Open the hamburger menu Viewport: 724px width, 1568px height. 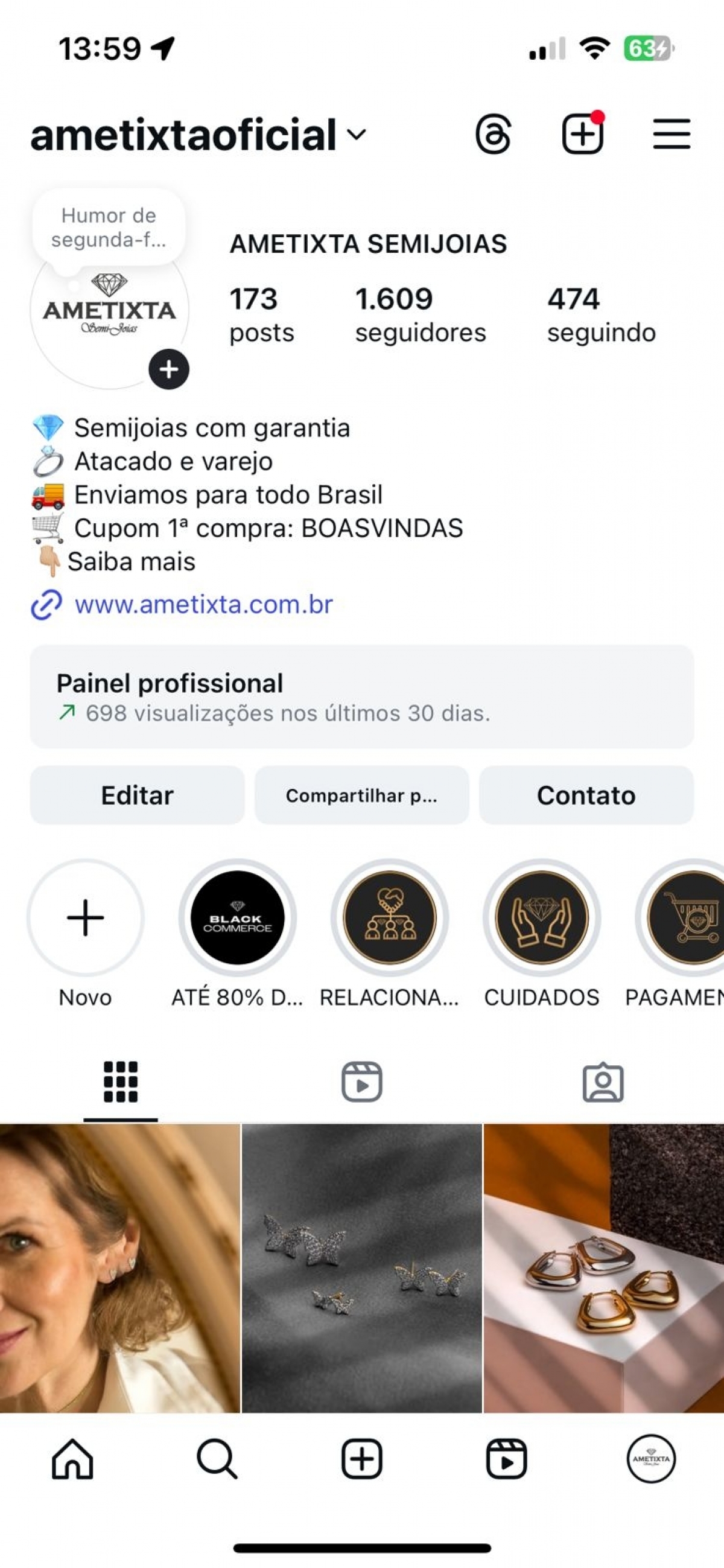point(671,134)
